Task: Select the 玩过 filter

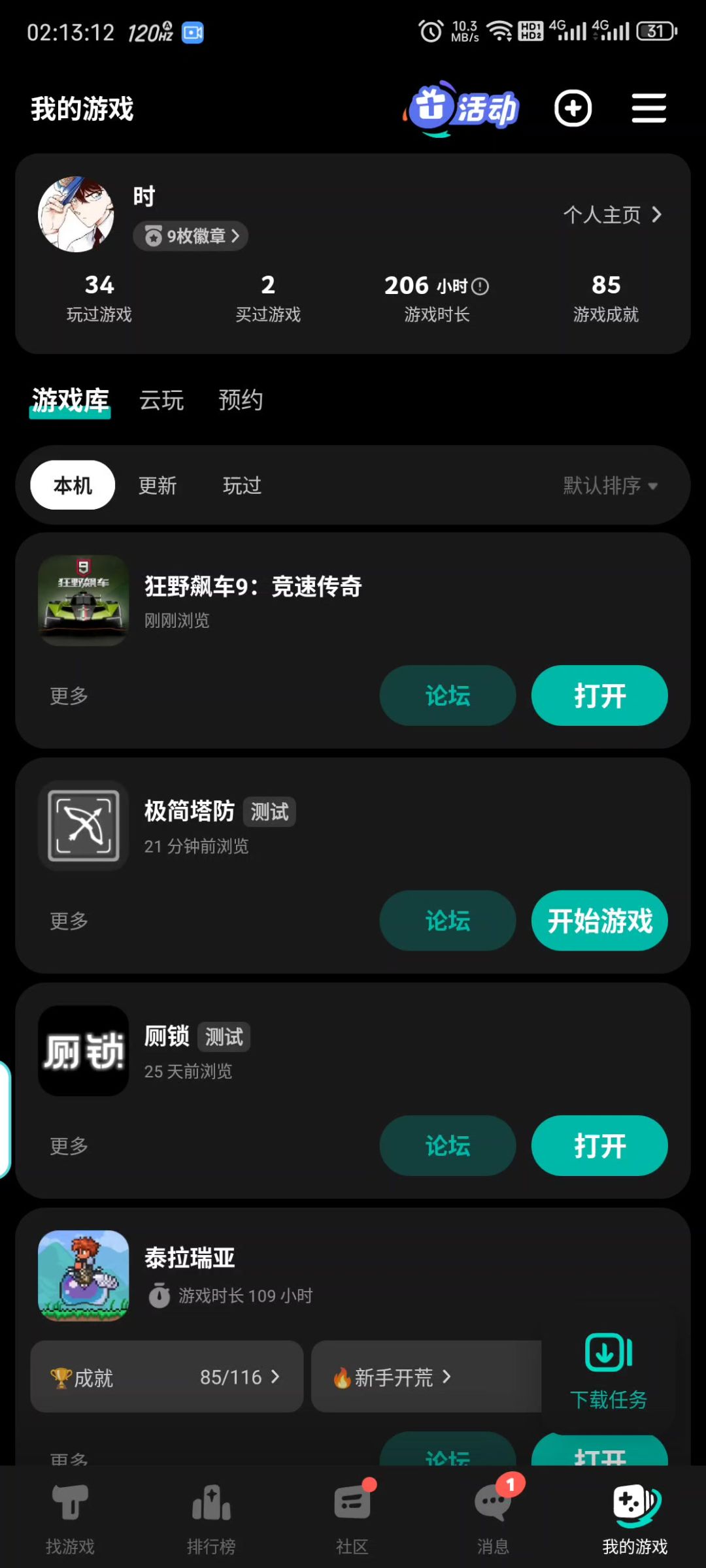Action: pyautogui.click(x=242, y=485)
